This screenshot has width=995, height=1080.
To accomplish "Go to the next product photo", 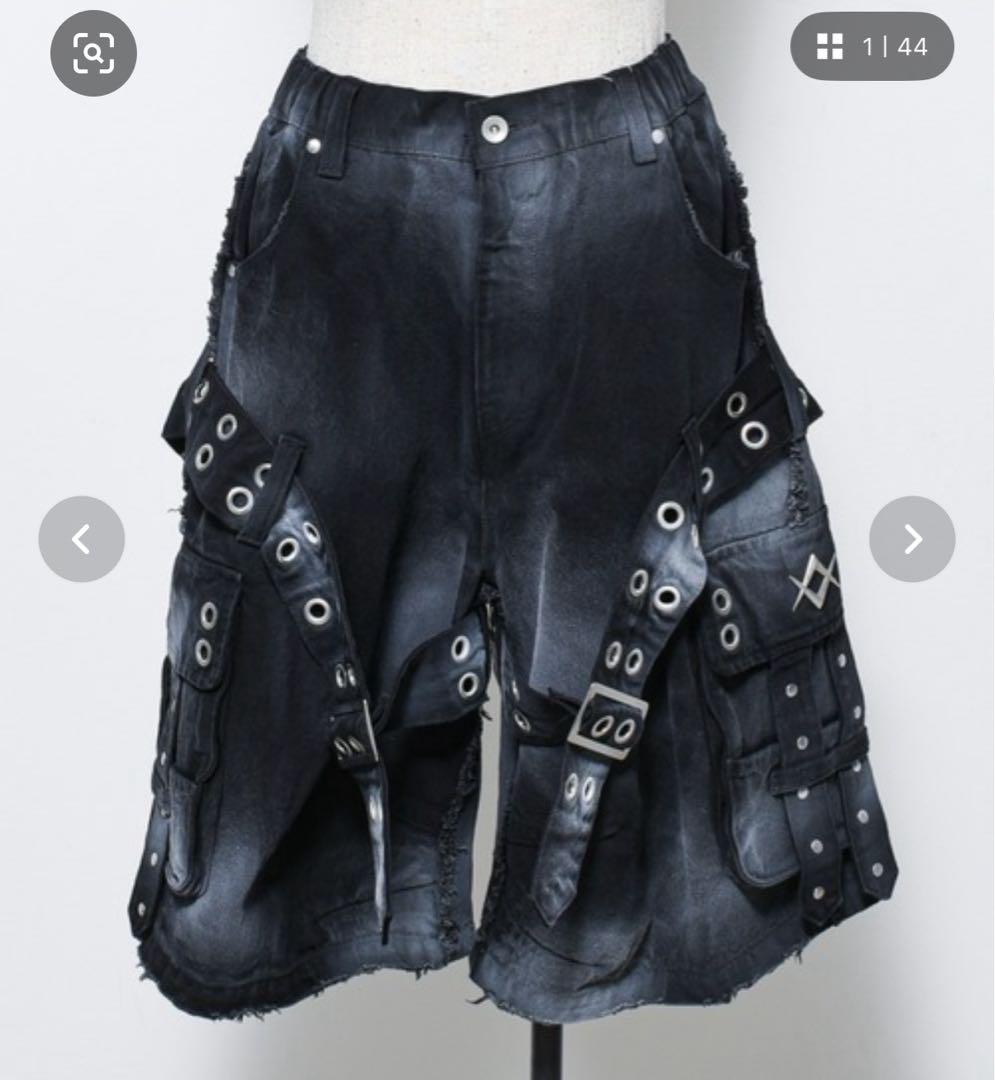I will click(x=912, y=540).
